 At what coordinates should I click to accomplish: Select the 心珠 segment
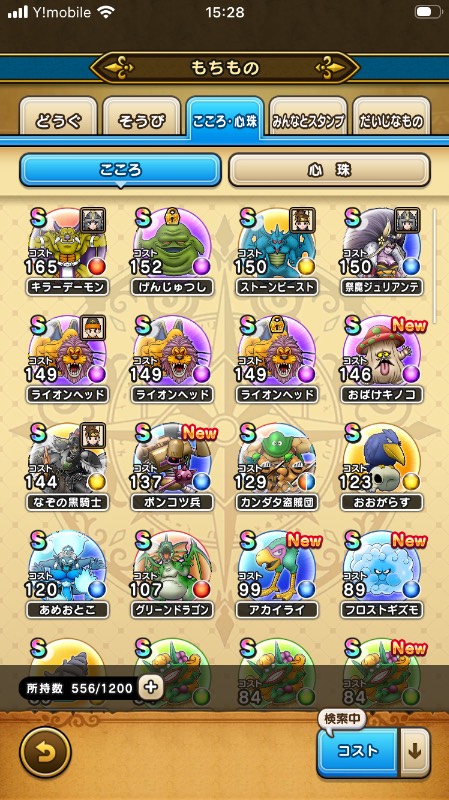[329, 170]
